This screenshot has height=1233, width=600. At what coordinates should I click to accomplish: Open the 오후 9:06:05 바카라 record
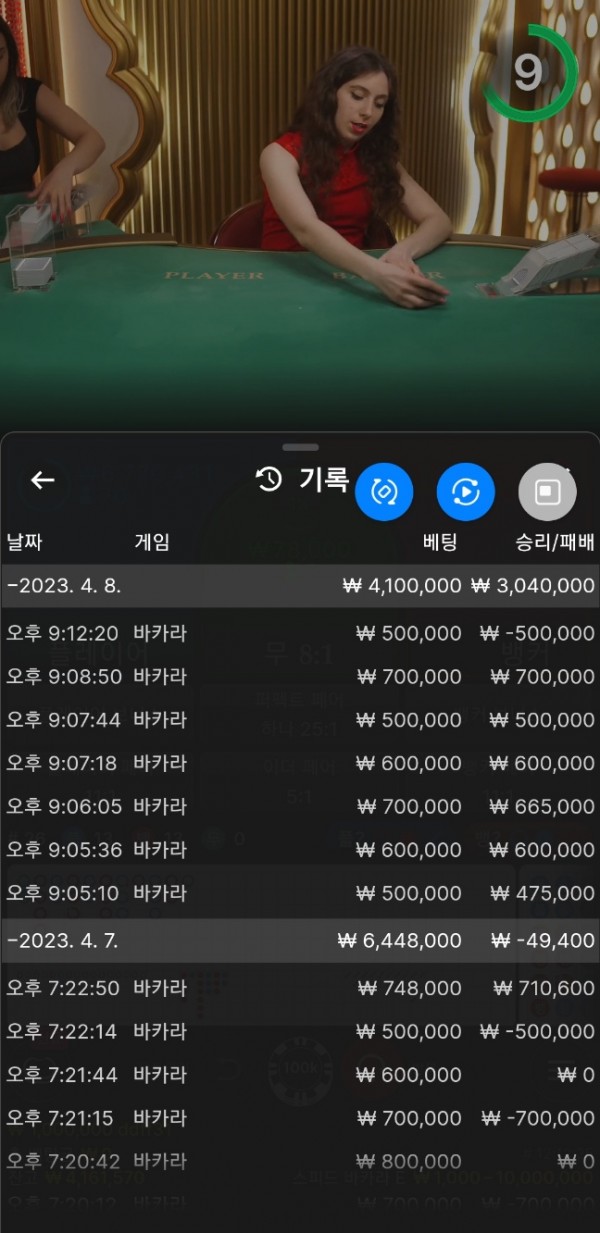coord(300,806)
